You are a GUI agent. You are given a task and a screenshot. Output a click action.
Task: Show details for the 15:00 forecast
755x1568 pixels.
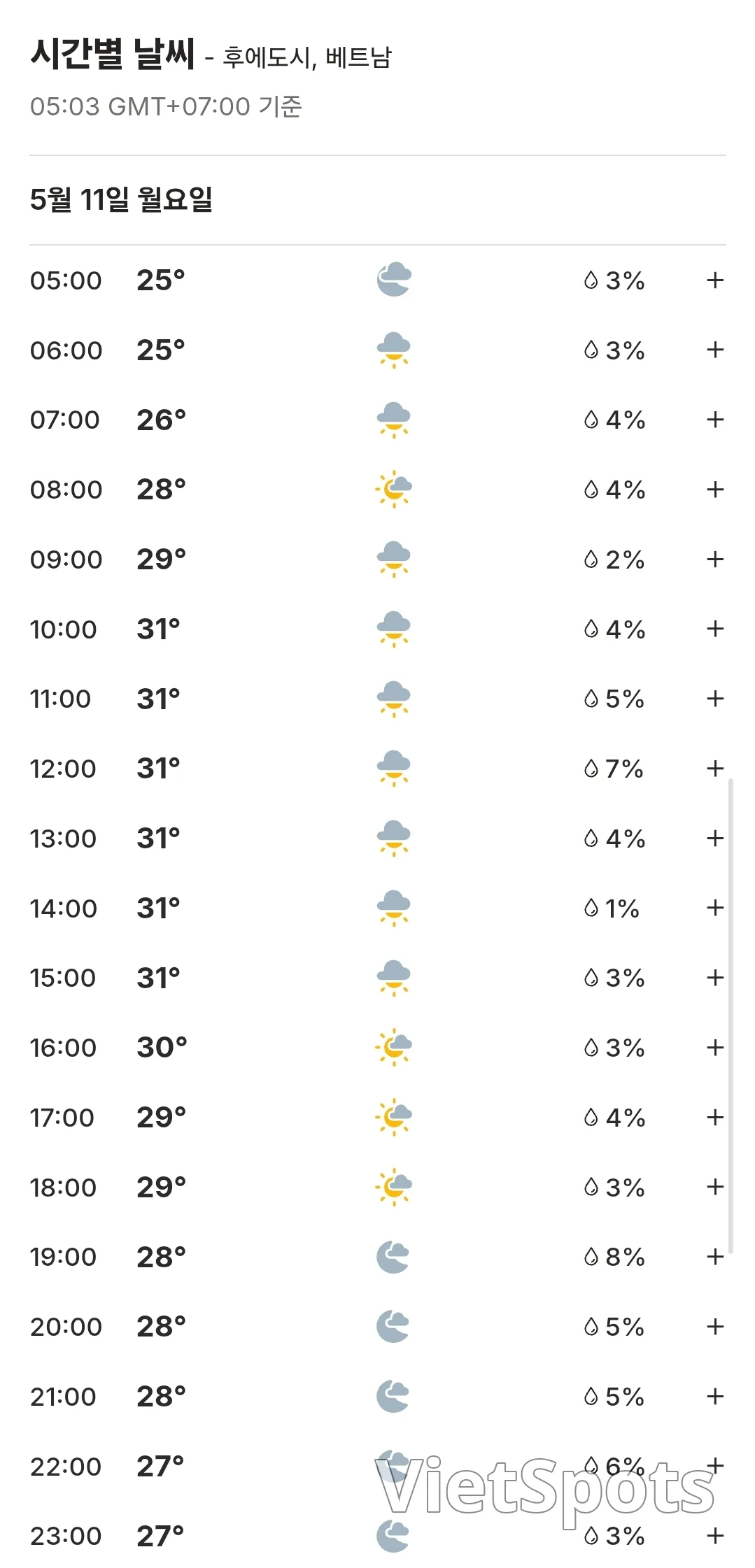click(714, 978)
